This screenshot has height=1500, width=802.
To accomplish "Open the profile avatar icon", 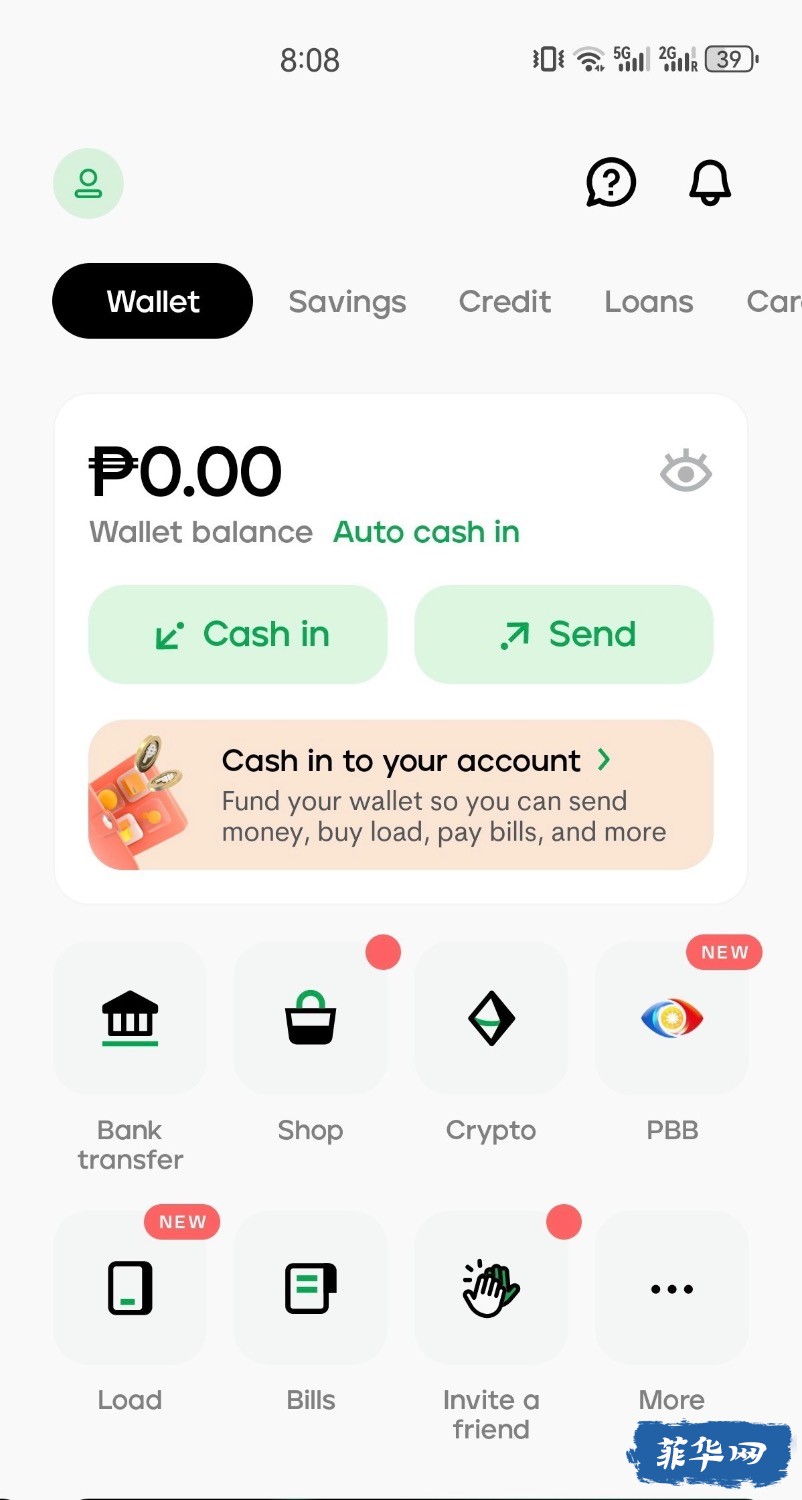I will point(88,184).
